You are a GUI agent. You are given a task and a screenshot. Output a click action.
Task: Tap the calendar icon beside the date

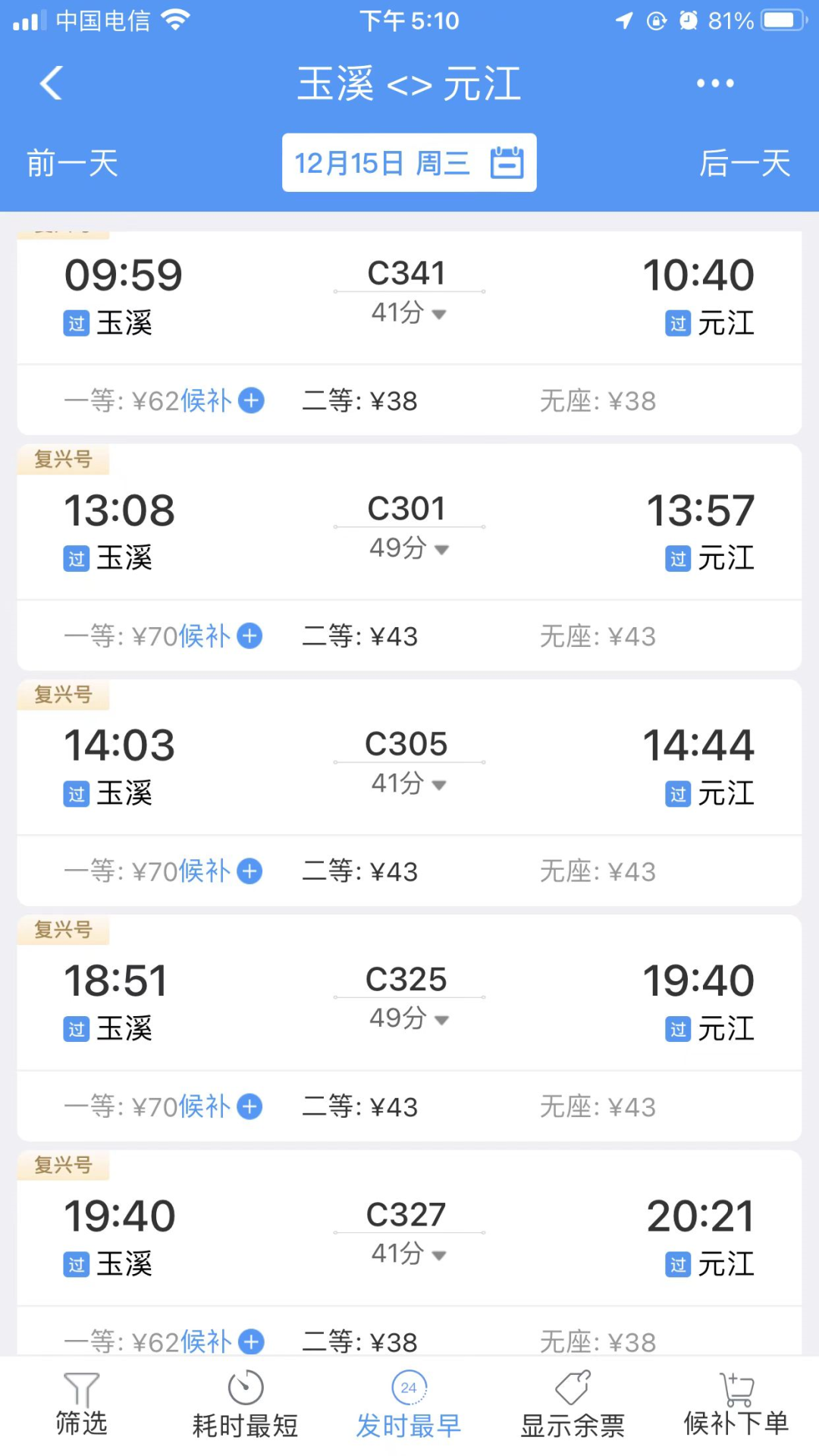point(507,162)
